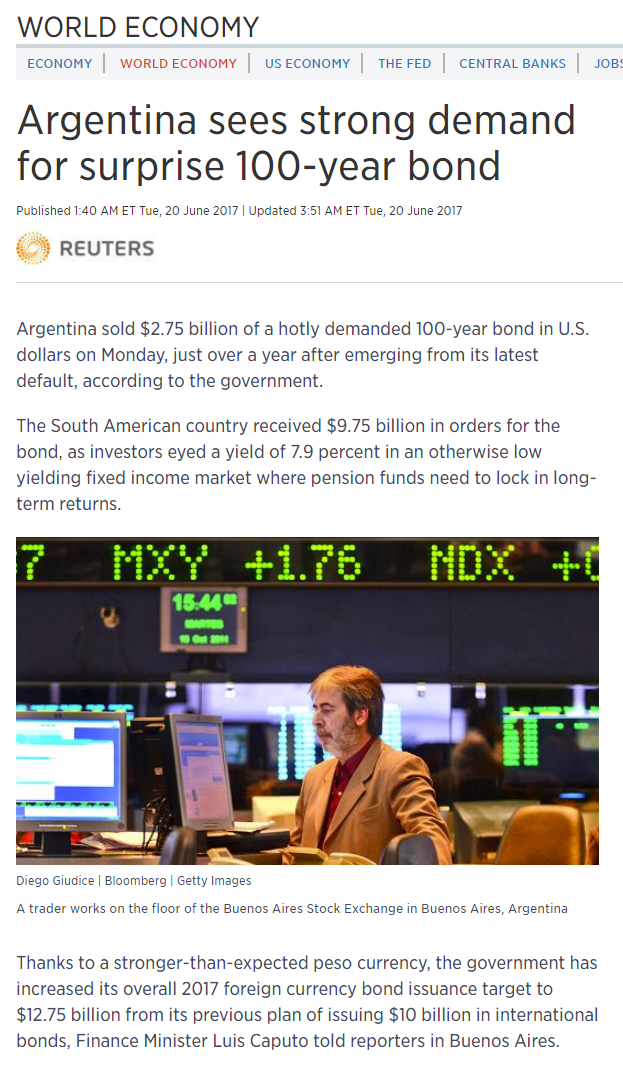This screenshot has width=623, height=1068.
Task: Go to The Fed section
Action: click(404, 63)
